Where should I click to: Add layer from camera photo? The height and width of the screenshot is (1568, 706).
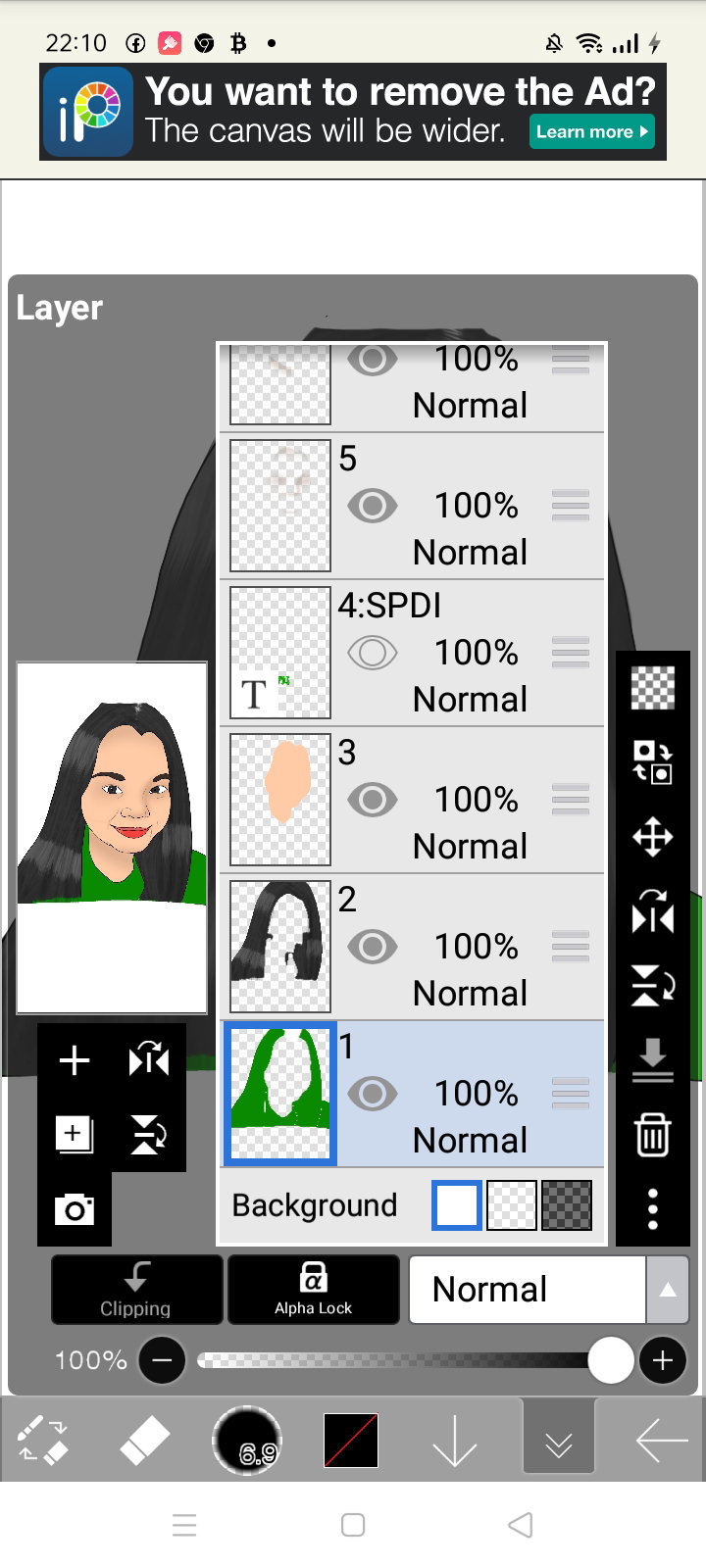pos(75,1209)
